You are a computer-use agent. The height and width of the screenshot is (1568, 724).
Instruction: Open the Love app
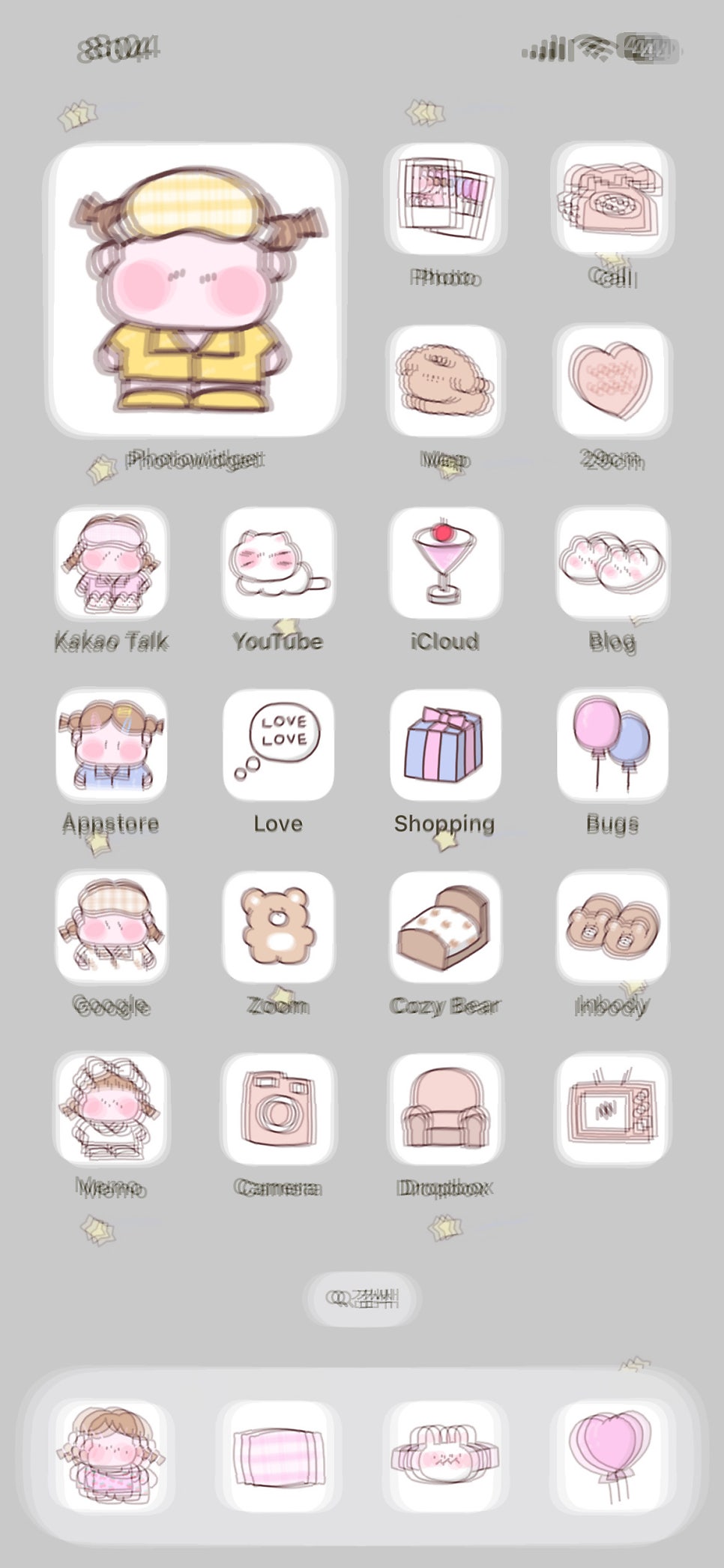coord(278,745)
